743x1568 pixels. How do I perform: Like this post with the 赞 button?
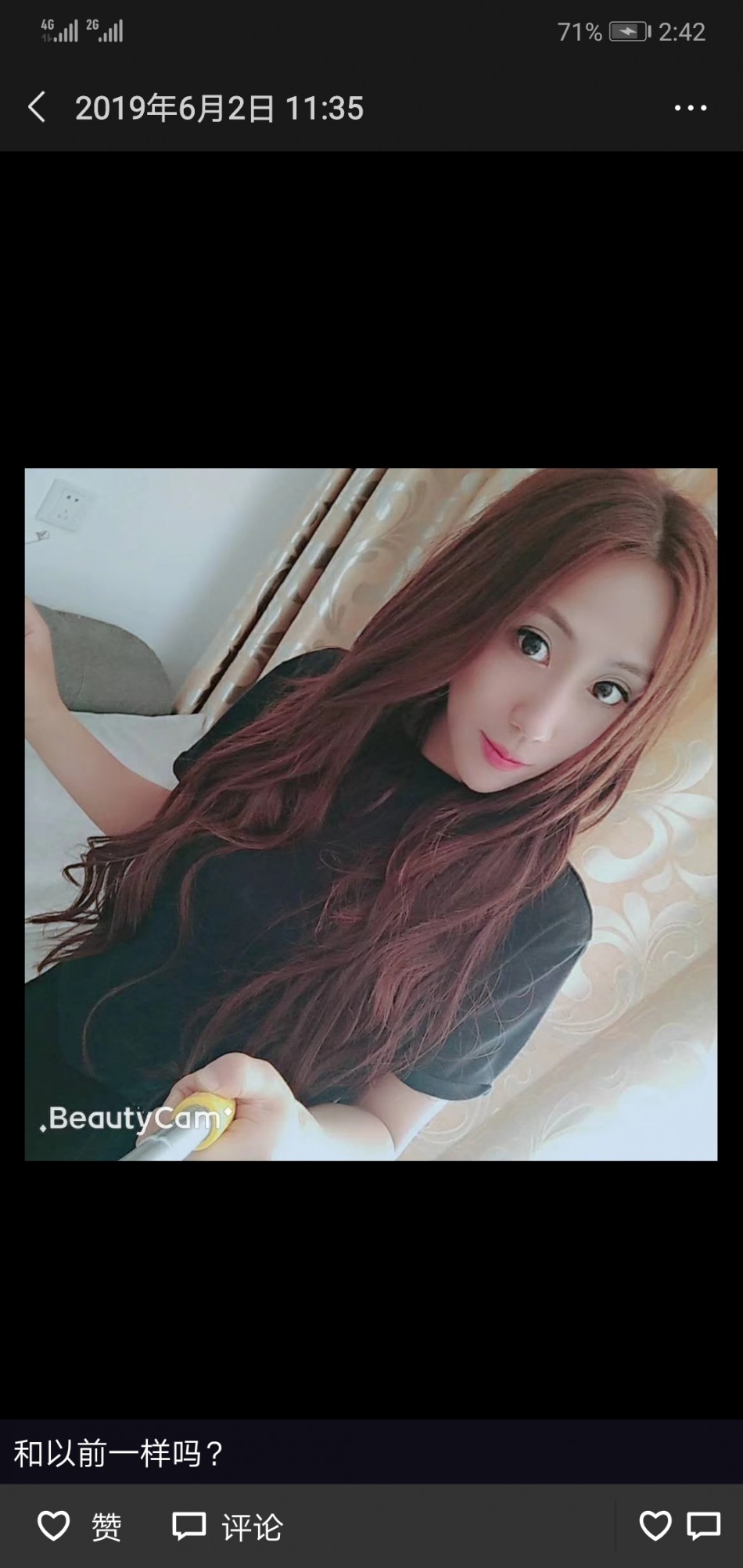[x=80, y=1527]
